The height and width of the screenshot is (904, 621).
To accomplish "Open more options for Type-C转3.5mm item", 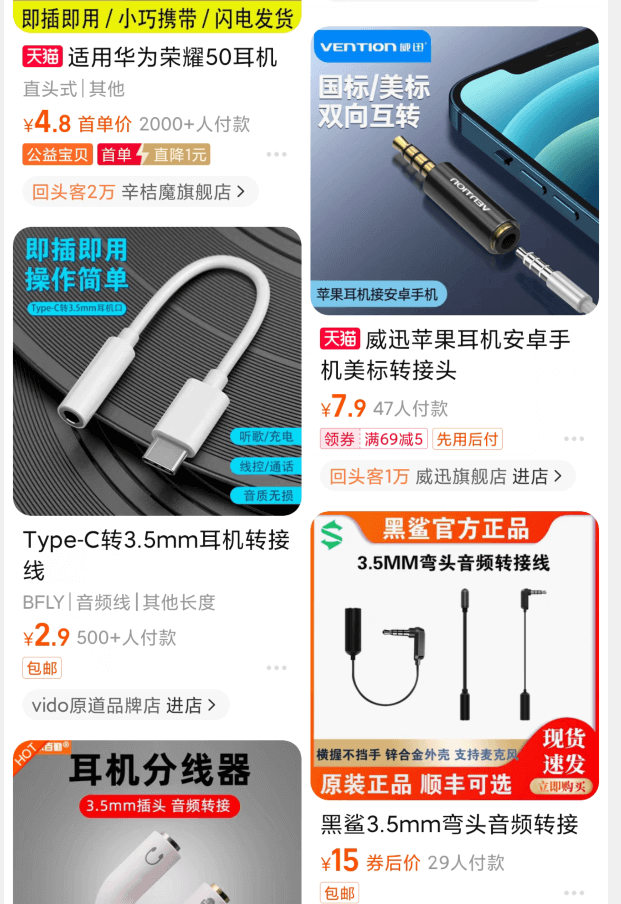I will click(276, 668).
